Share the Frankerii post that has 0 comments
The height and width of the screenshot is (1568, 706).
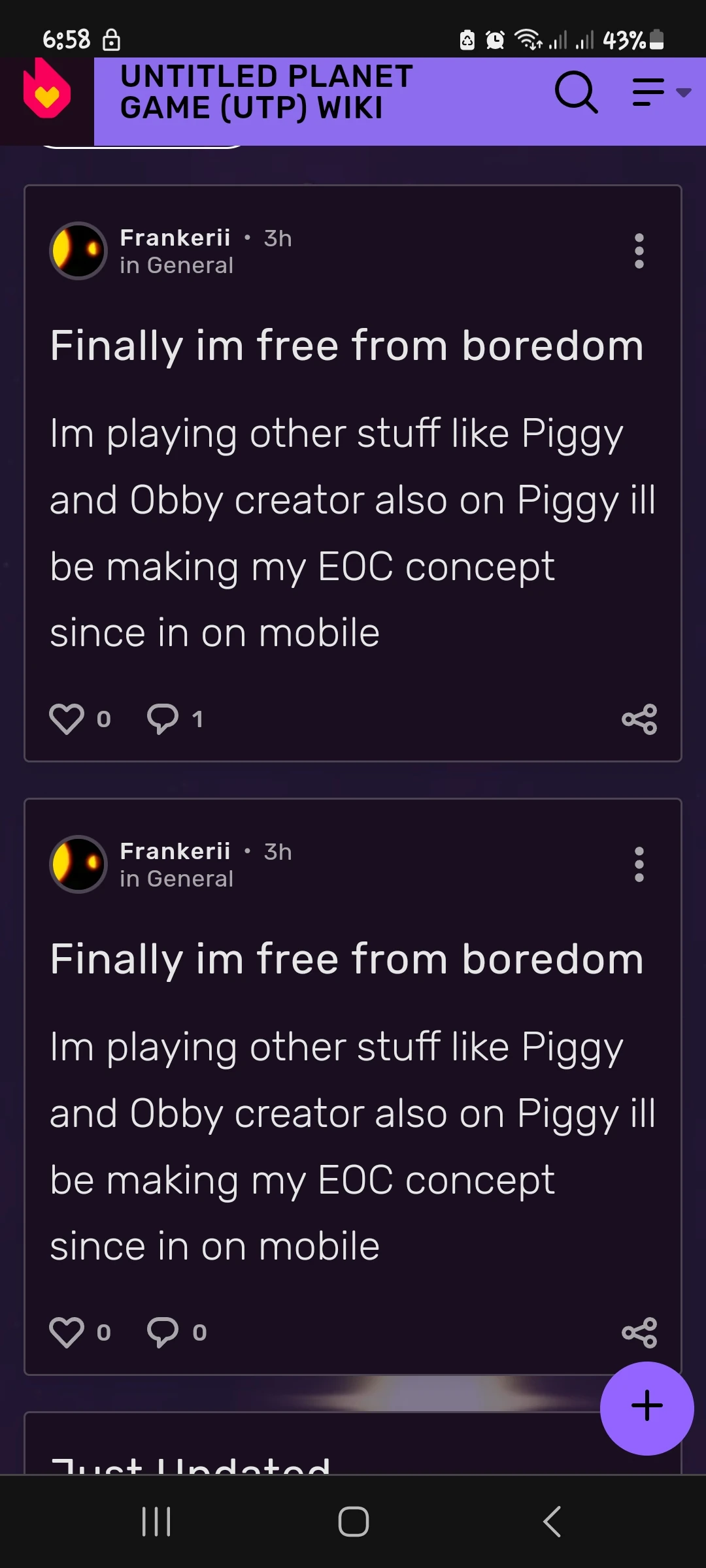click(x=639, y=1333)
